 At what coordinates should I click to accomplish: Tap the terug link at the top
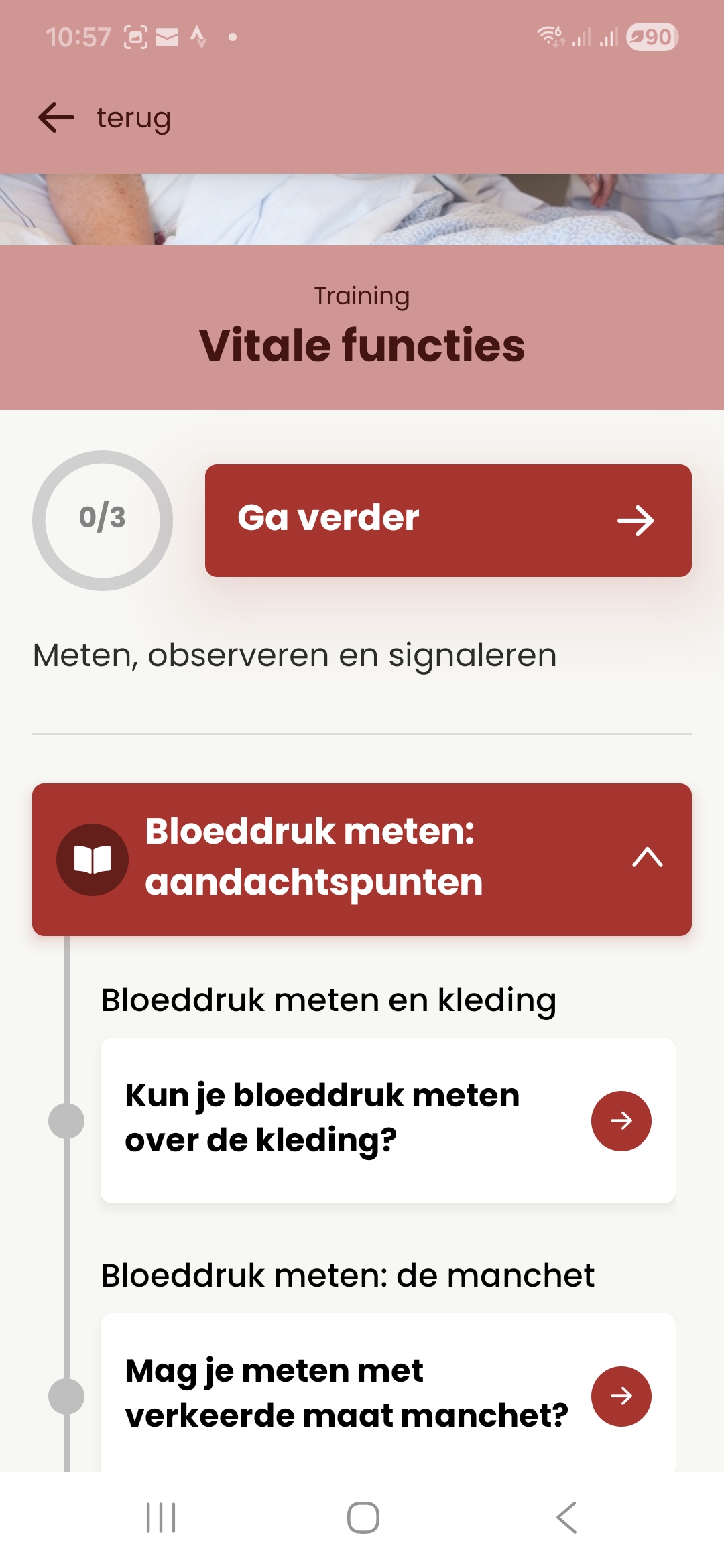(x=133, y=117)
